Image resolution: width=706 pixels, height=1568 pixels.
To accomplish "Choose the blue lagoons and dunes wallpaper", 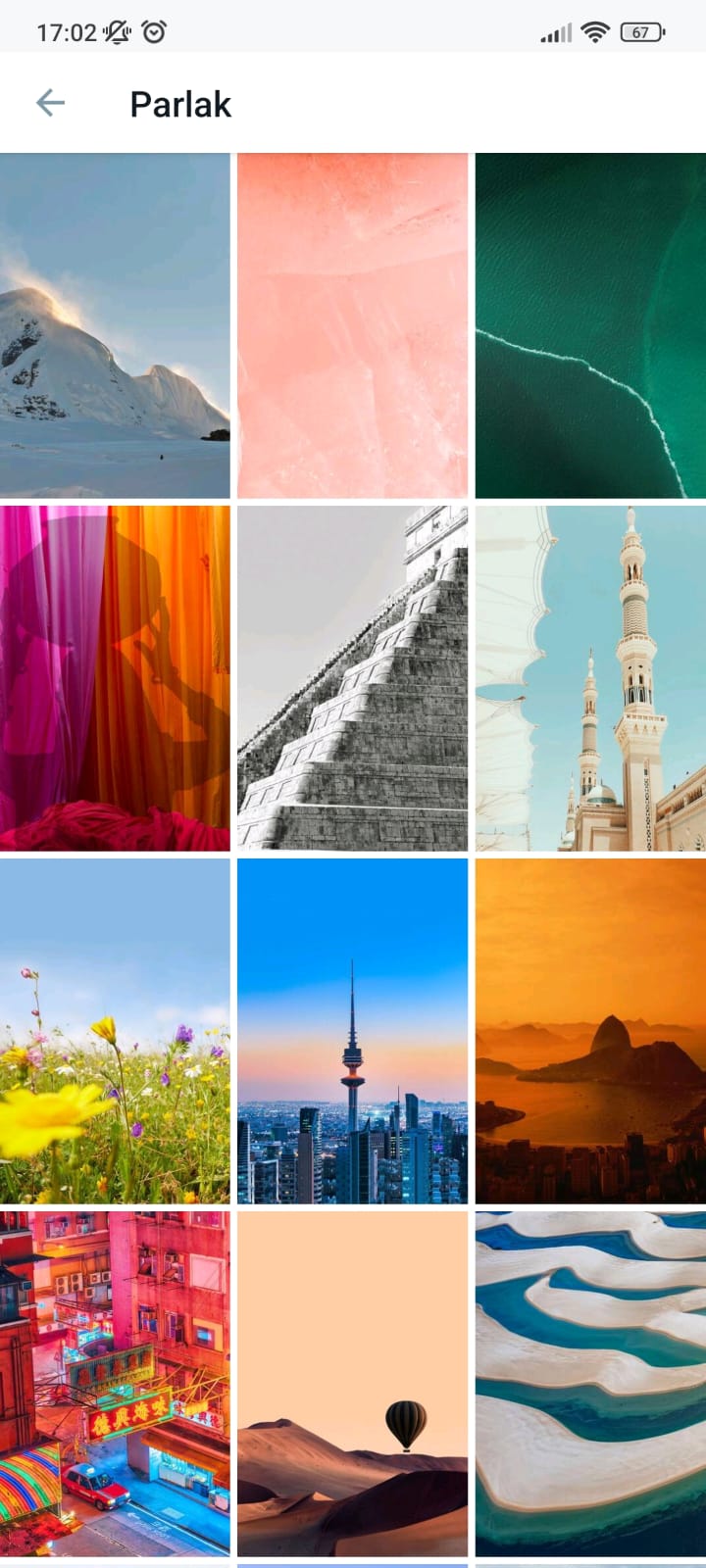I will click(590, 1384).
